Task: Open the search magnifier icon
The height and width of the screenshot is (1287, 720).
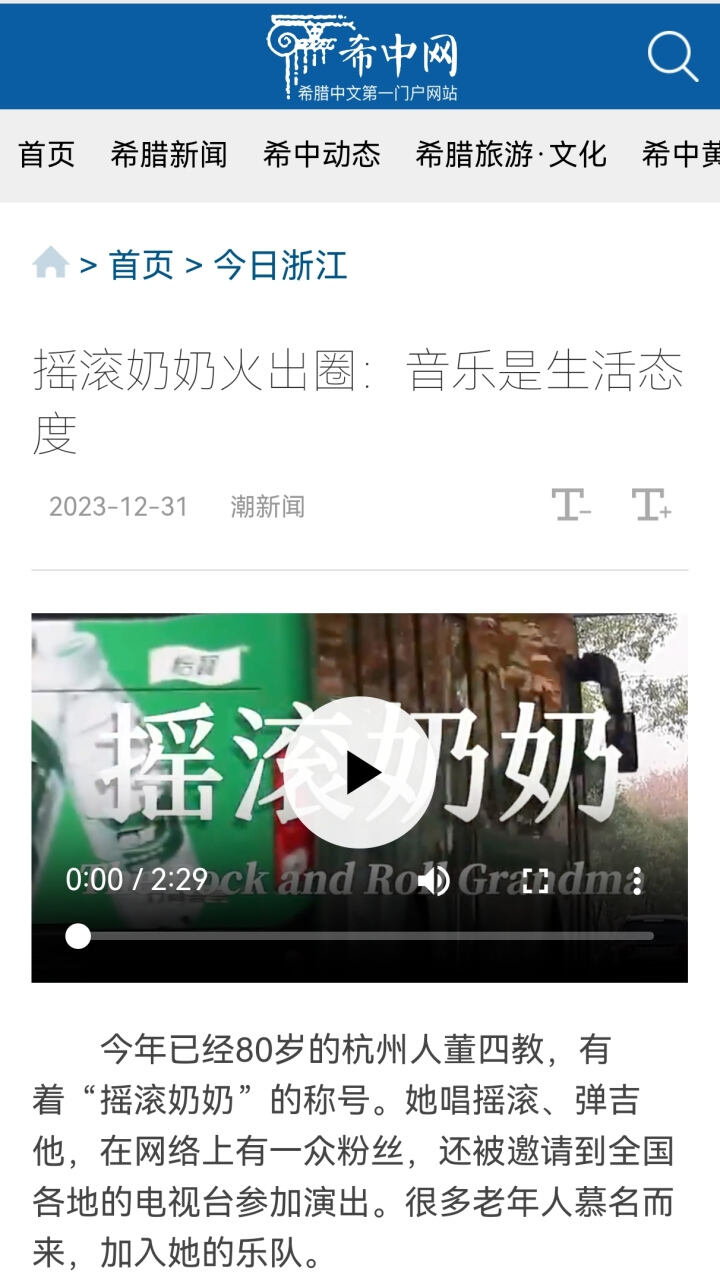Action: tap(672, 56)
